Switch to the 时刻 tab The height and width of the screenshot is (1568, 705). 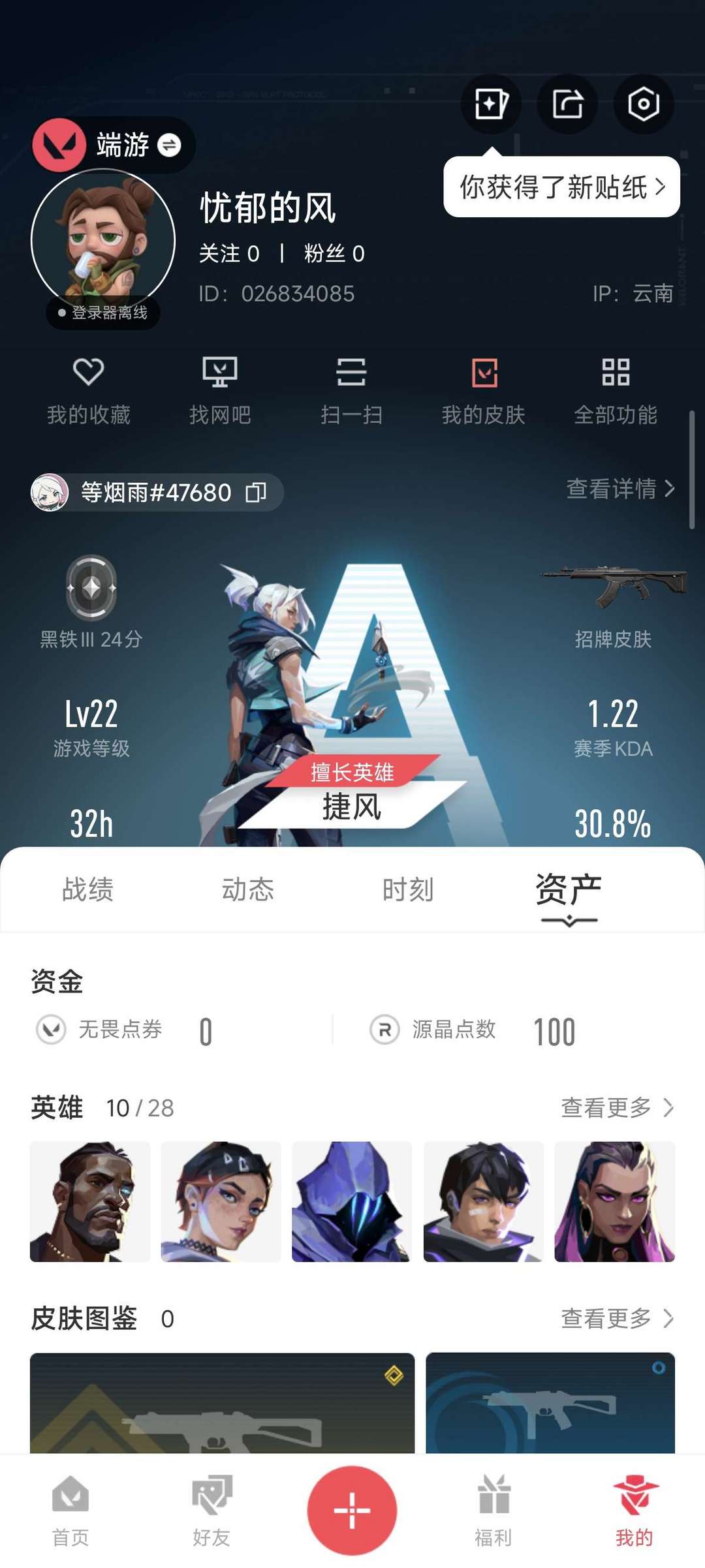coord(408,889)
